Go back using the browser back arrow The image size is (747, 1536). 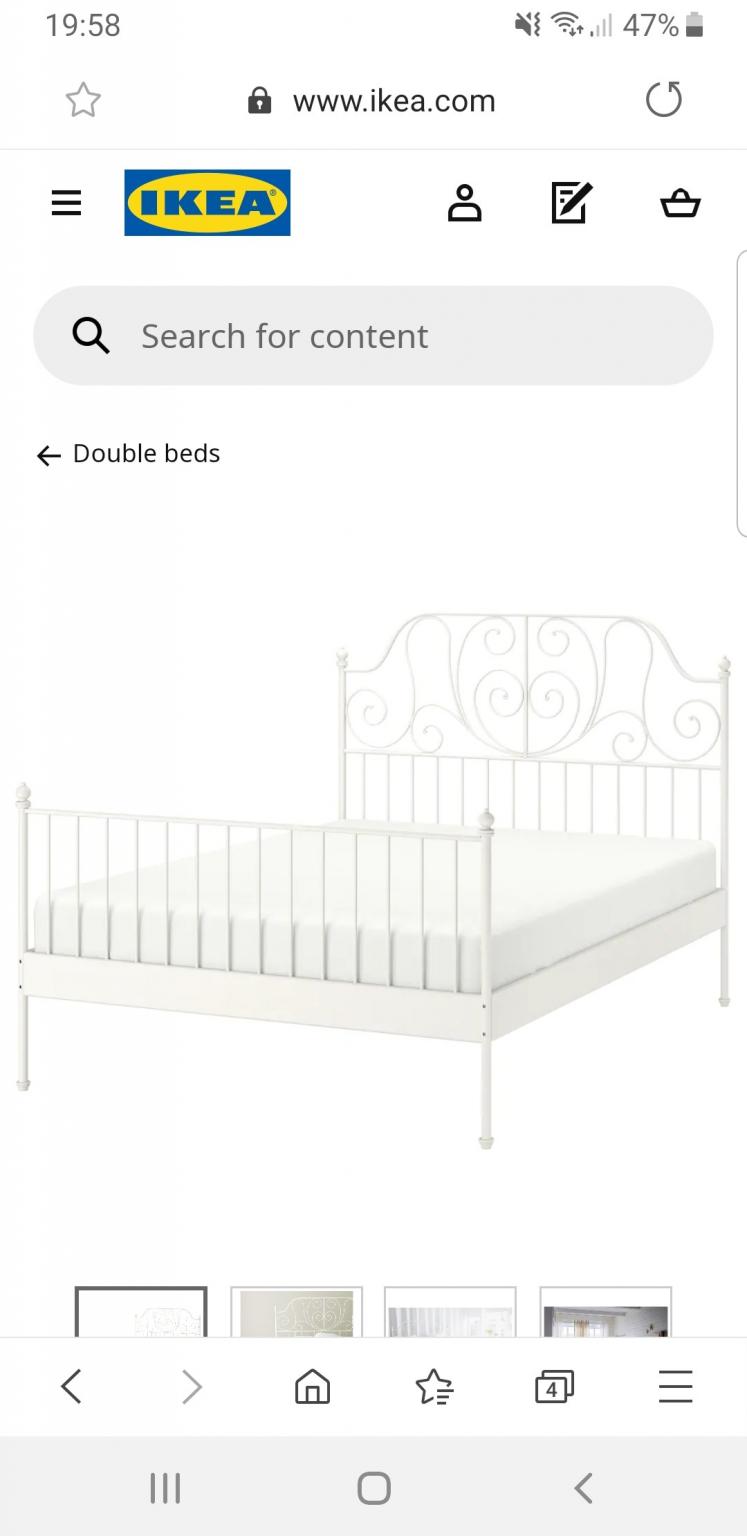71,1387
